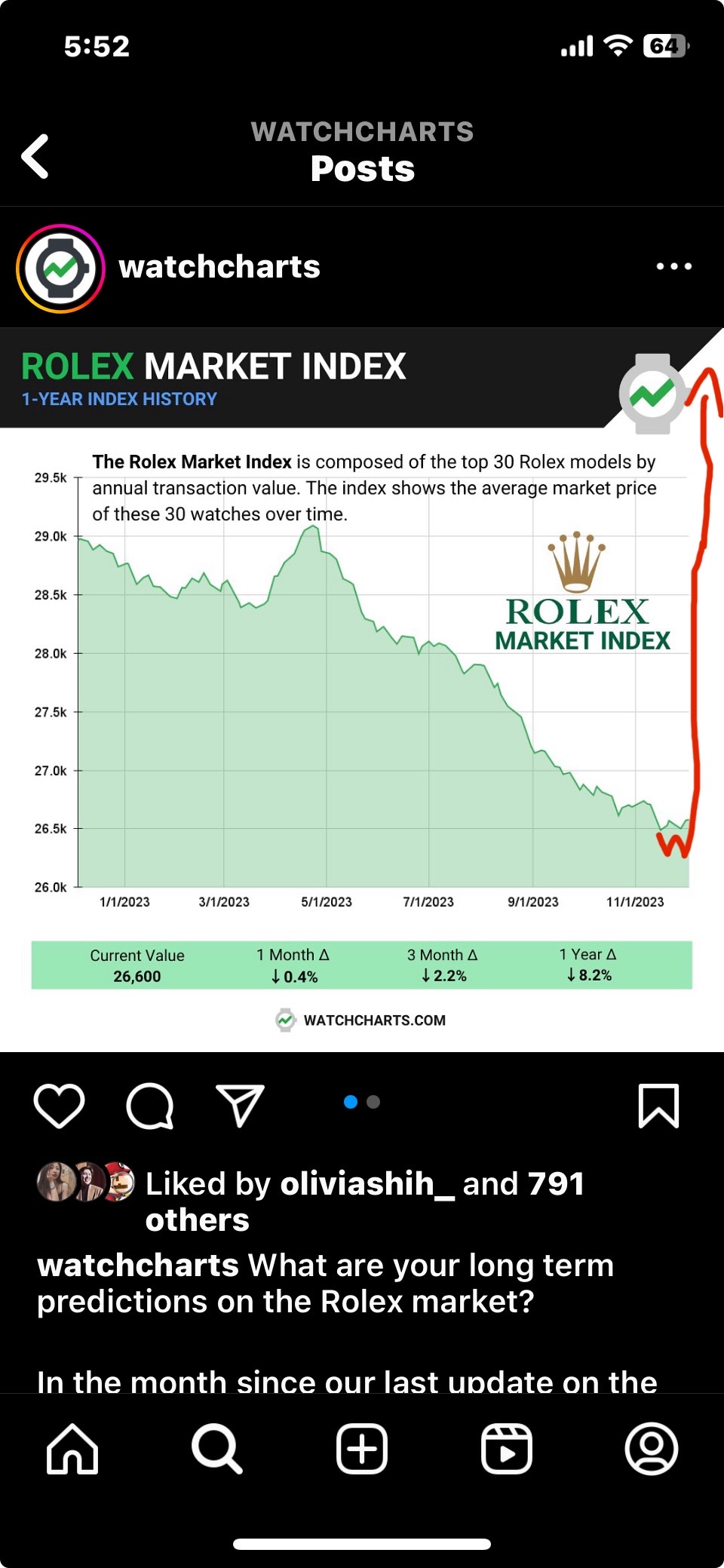Open comments on this post

click(150, 1106)
